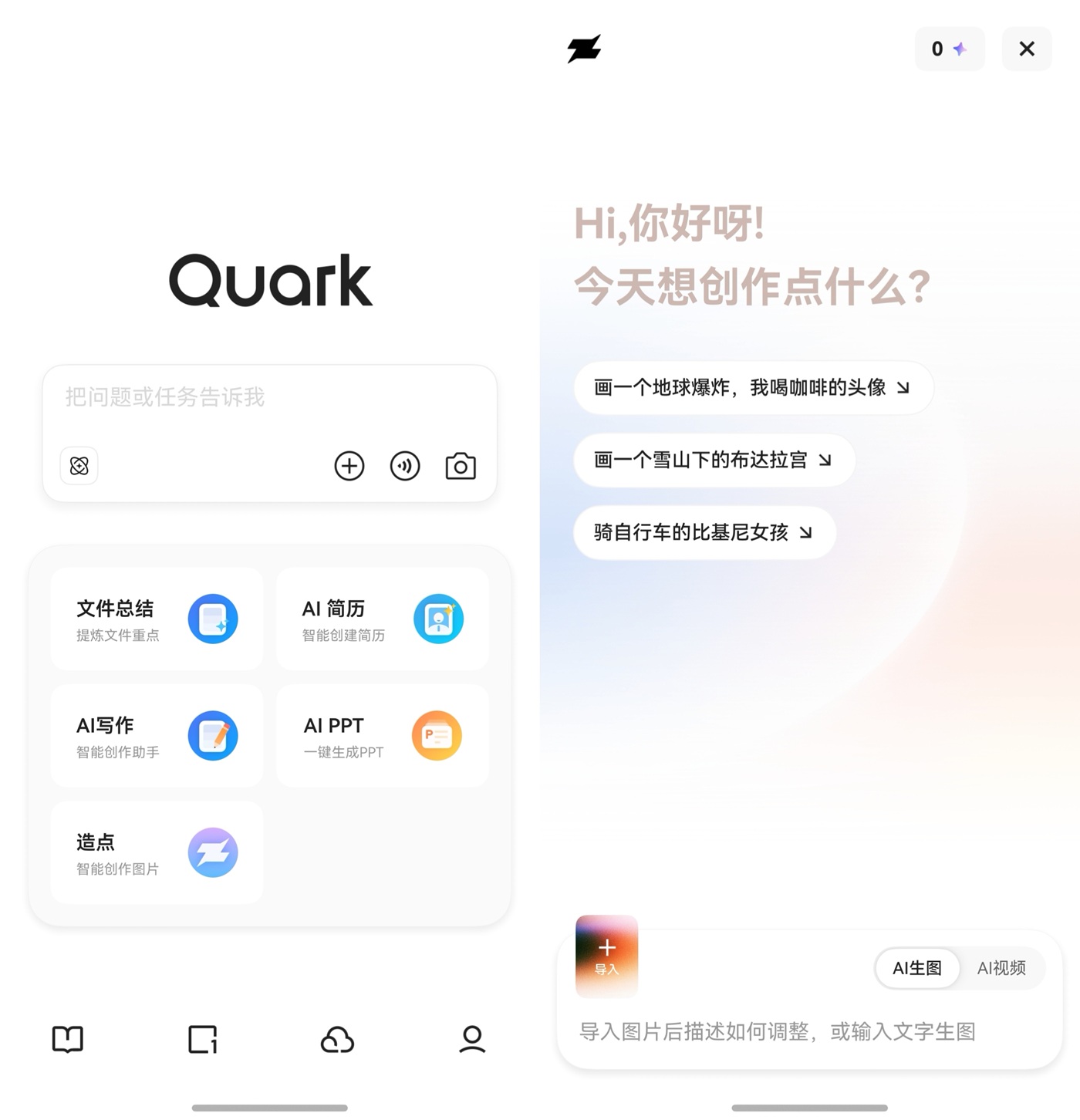Open the windows tab in the bottom bar
This screenshot has width=1080, height=1120.
coord(203,1039)
